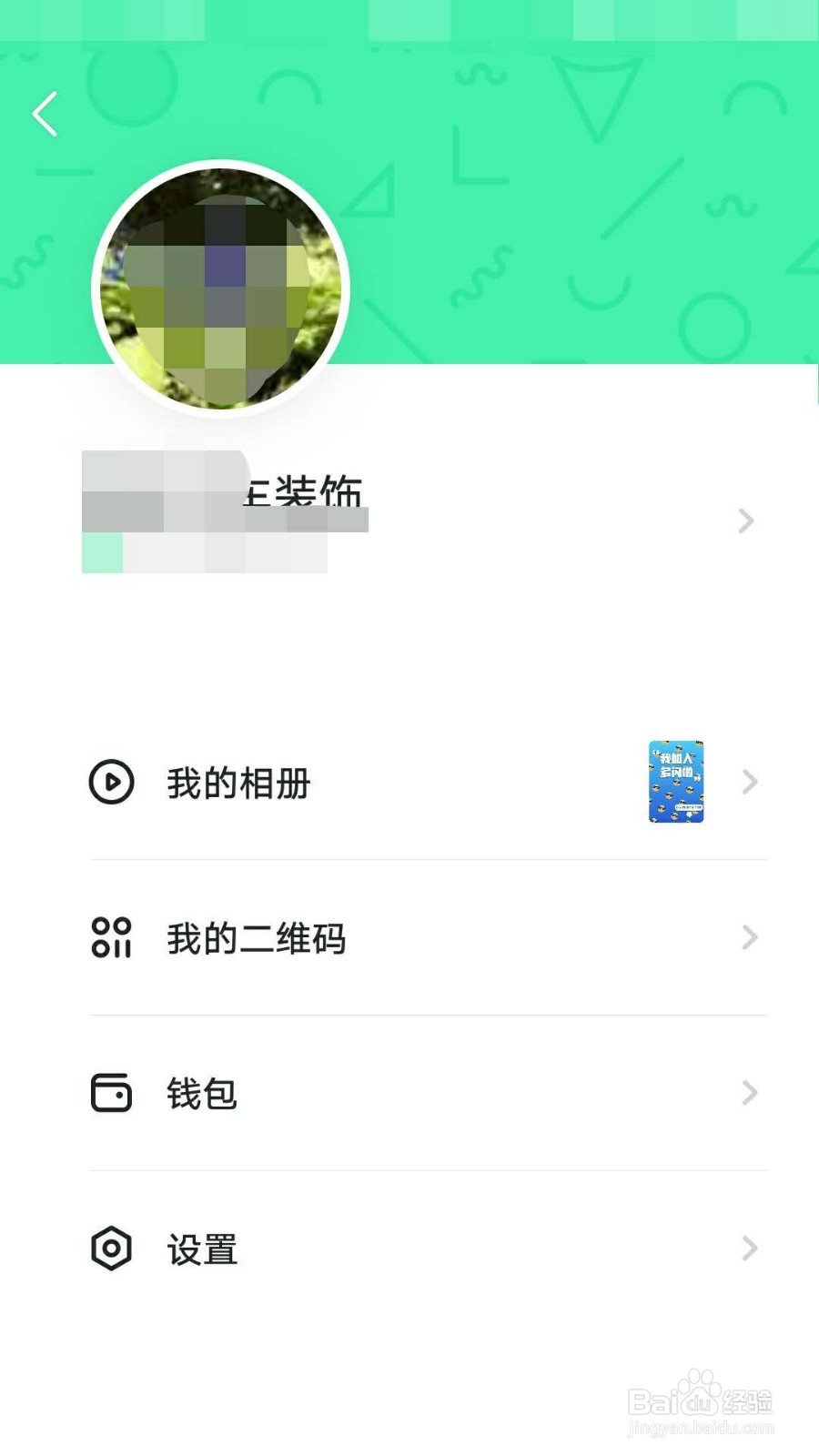Open the 设置 settings entry
The width and height of the screenshot is (819, 1456).
click(x=201, y=1249)
